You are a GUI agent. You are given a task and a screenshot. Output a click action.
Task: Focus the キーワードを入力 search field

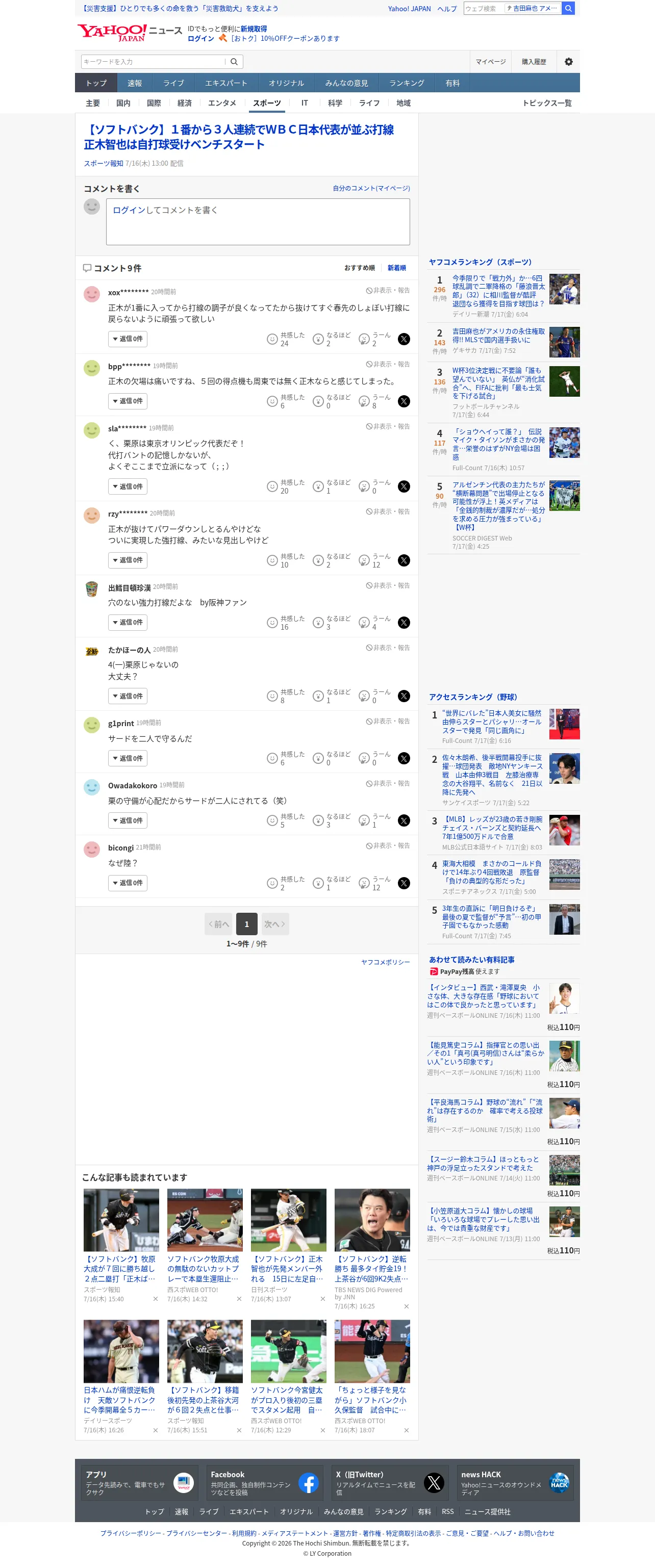pos(153,62)
